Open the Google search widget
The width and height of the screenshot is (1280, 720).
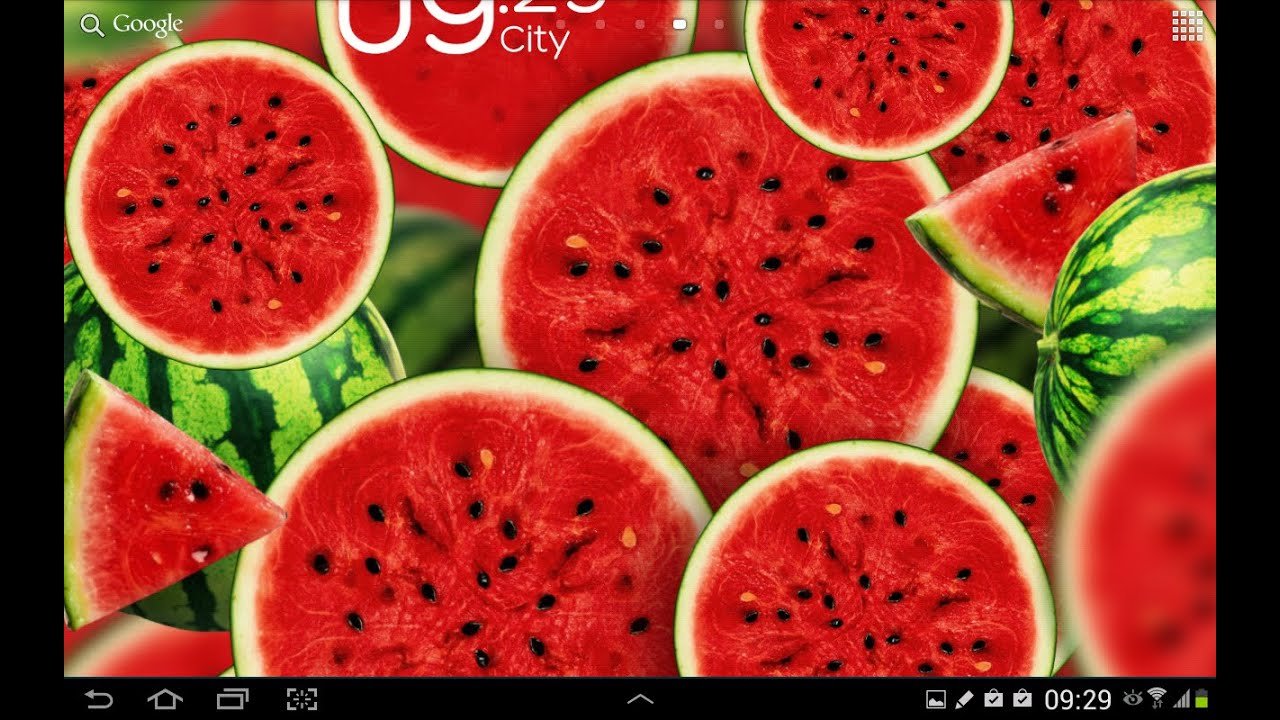tap(131, 25)
